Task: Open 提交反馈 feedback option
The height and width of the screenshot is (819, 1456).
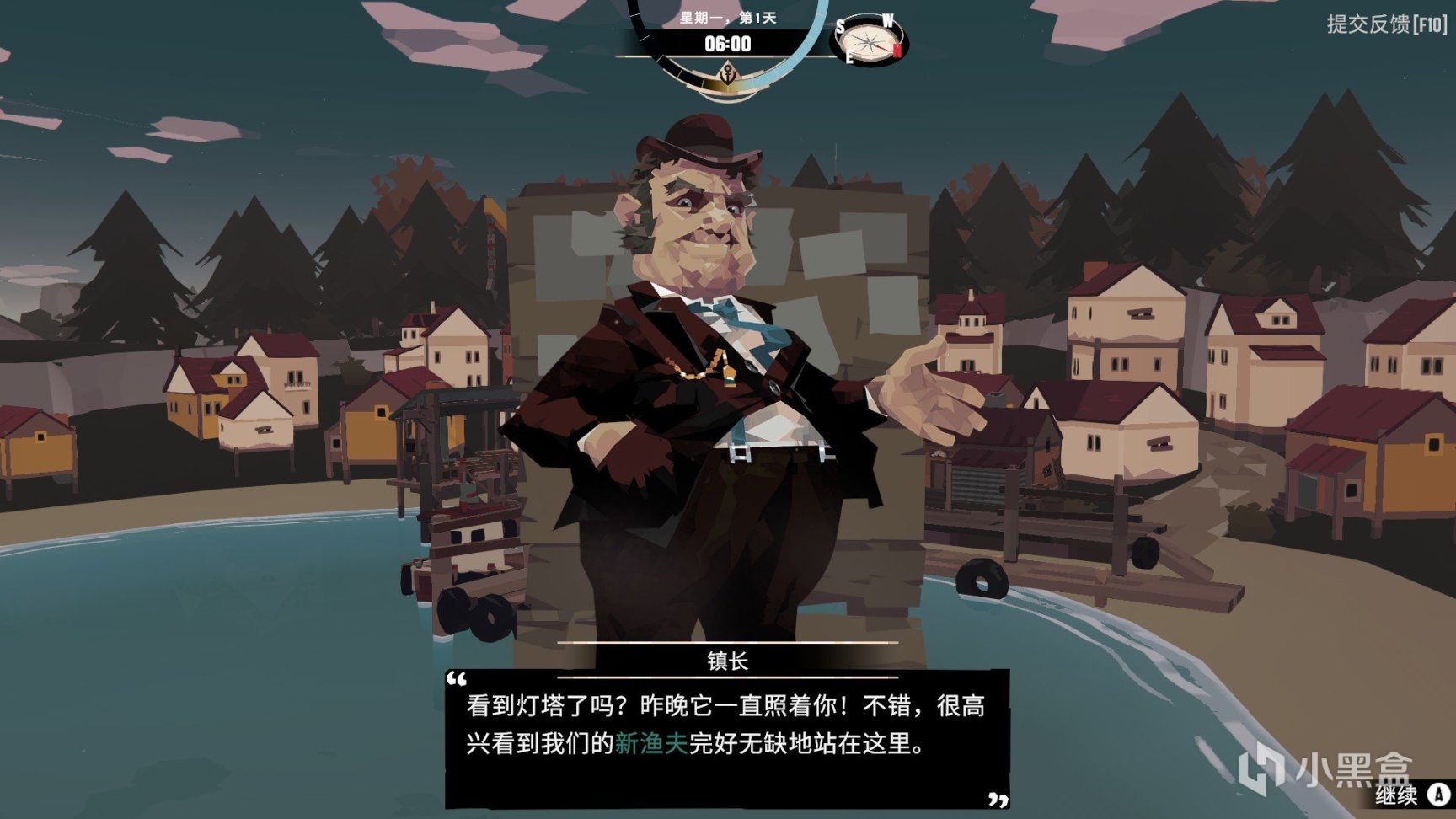Action: pos(1385,24)
